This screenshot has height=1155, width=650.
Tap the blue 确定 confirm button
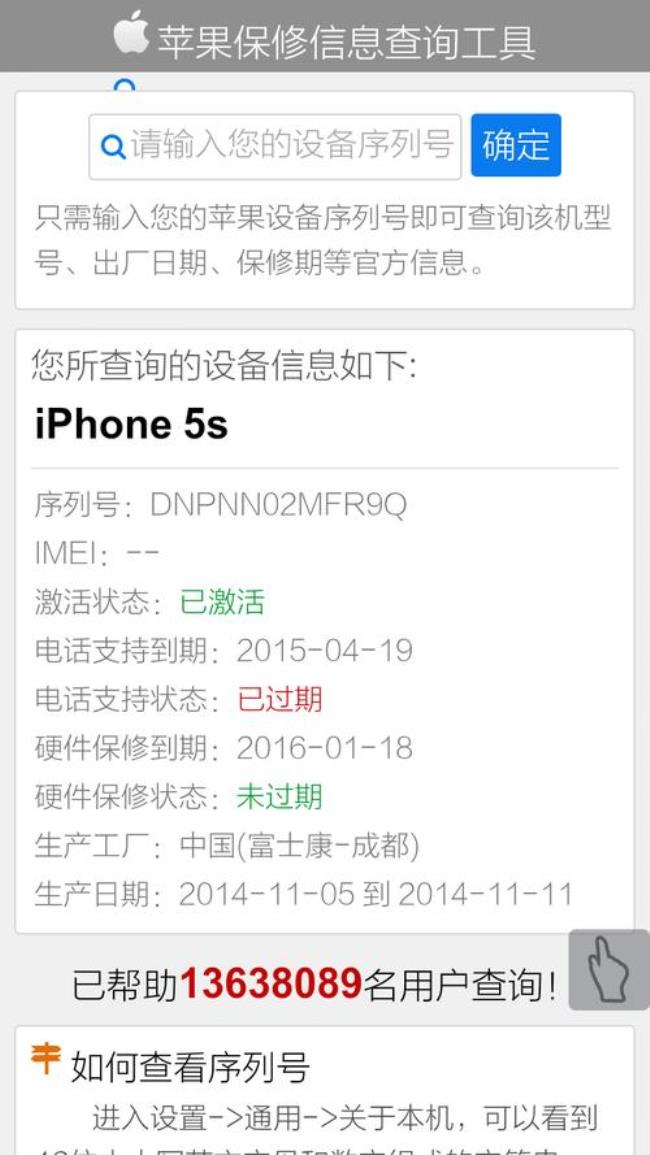pos(515,145)
